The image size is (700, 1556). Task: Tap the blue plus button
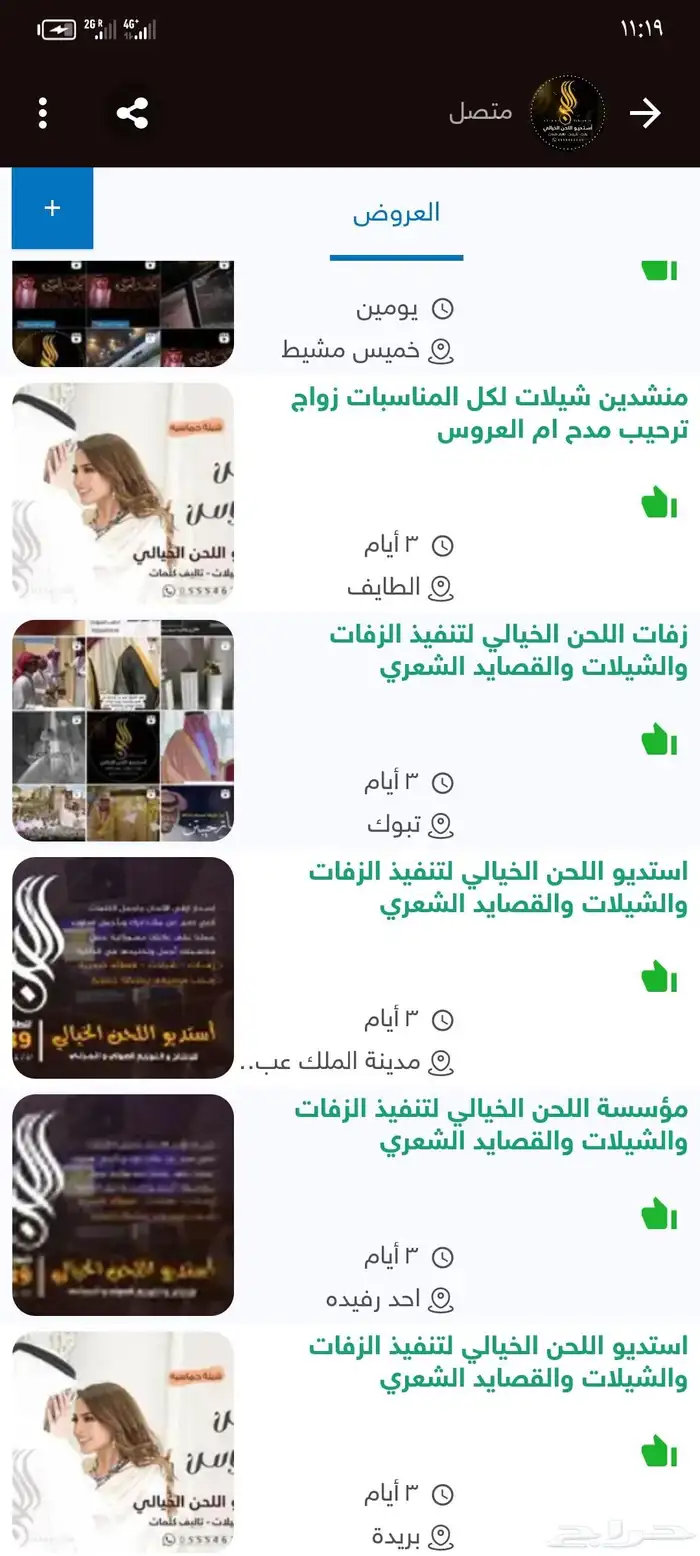[53, 208]
